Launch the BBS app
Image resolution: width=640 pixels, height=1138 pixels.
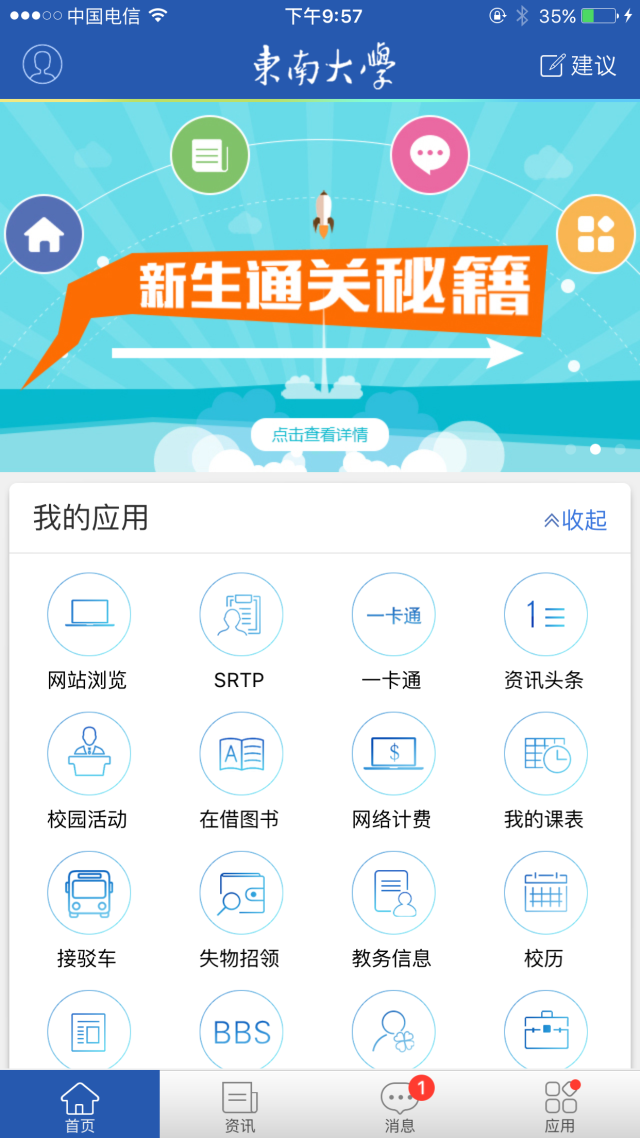(x=240, y=1030)
